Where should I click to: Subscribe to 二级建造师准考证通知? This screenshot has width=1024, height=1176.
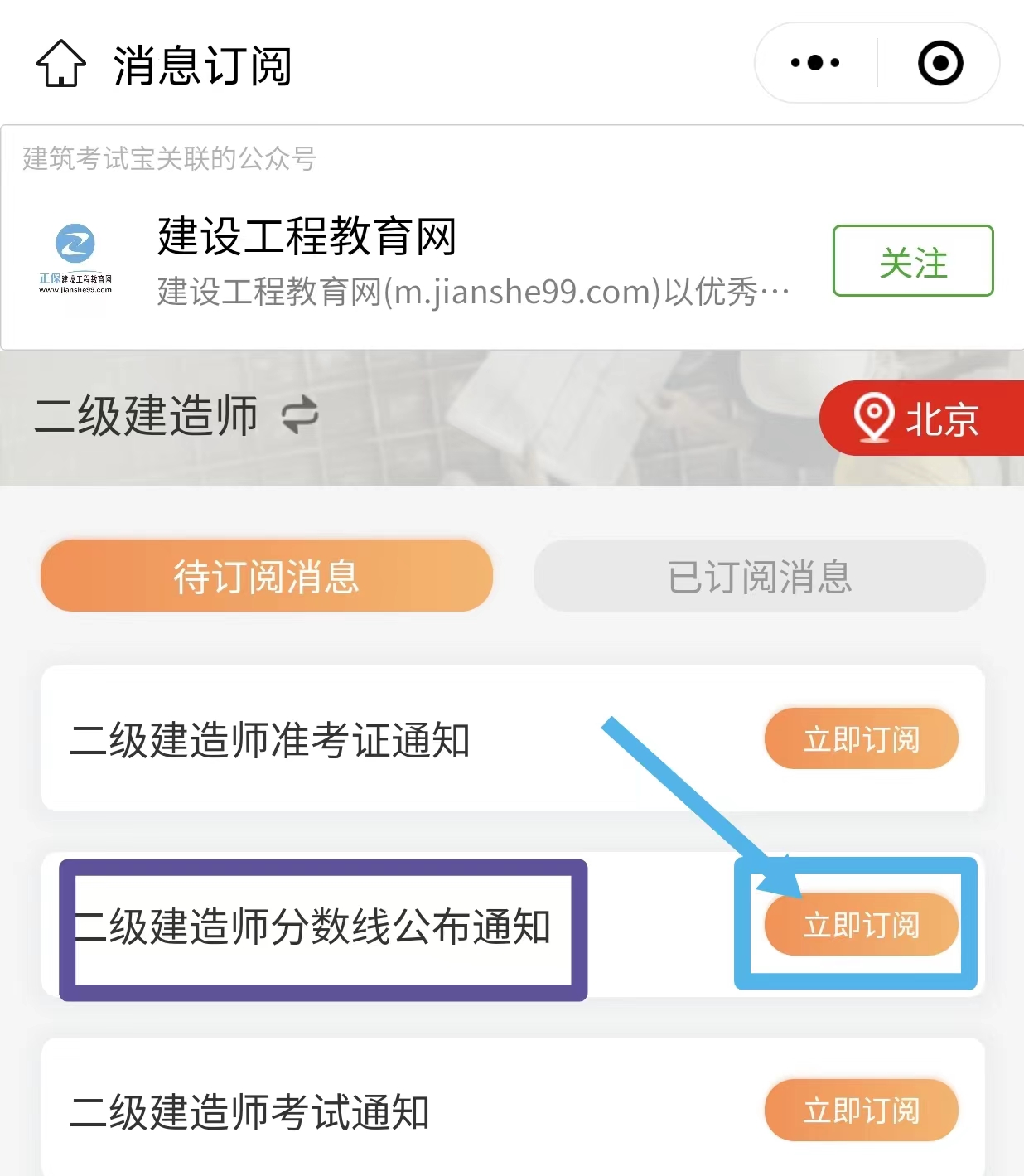tap(861, 738)
